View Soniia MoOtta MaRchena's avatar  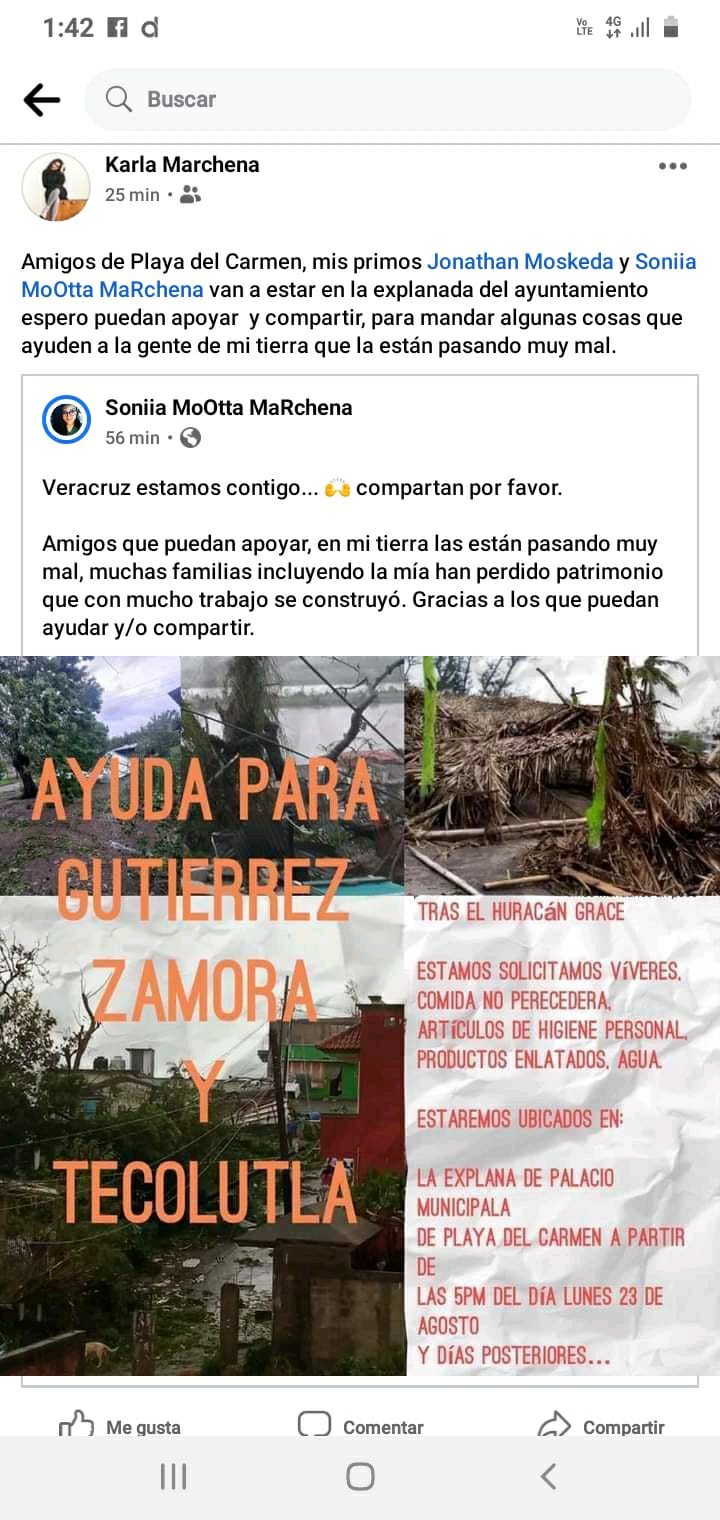pos(67,419)
